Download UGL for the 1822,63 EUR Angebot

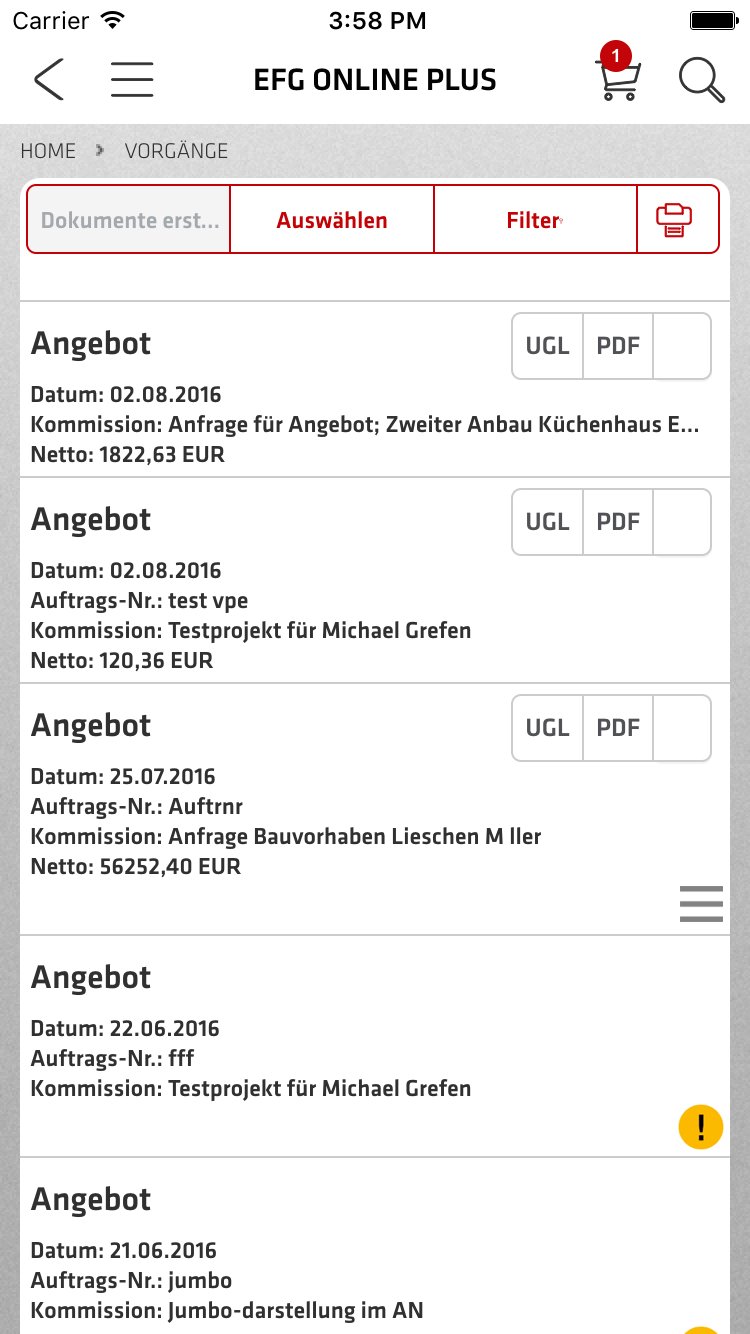tap(547, 346)
